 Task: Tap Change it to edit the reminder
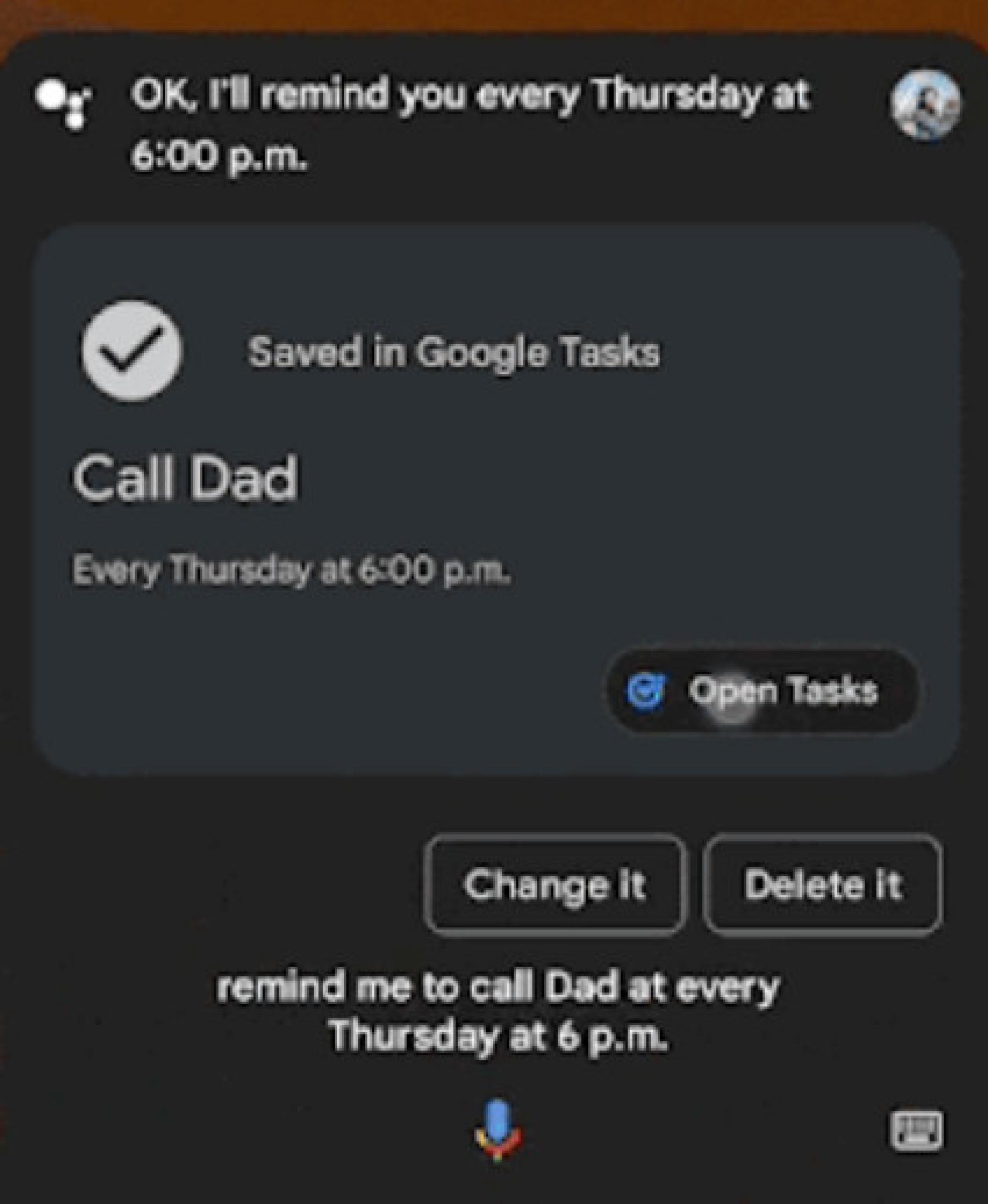click(x=555, y=884)
